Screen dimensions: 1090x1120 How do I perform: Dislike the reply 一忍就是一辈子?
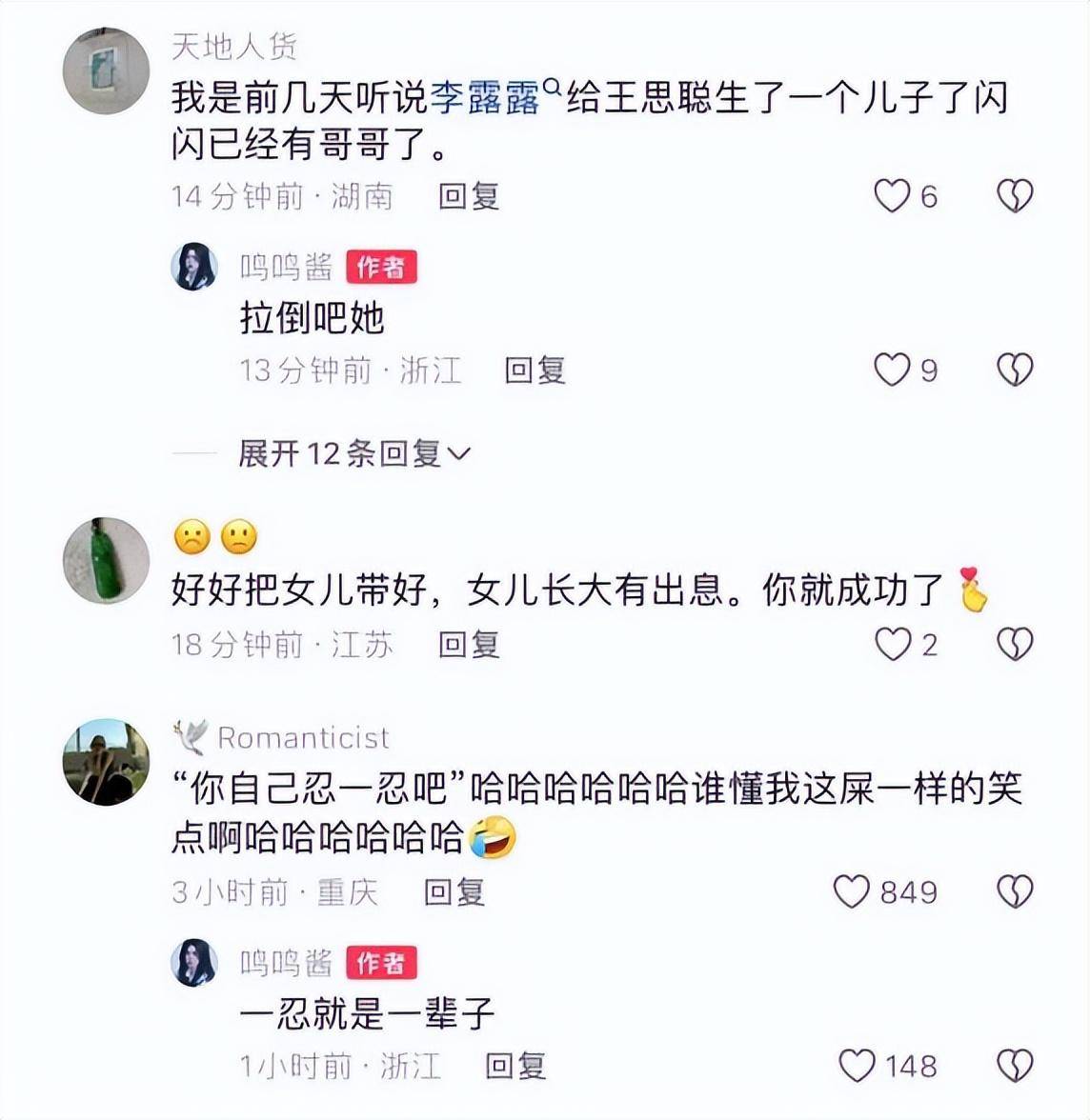1015,1066
